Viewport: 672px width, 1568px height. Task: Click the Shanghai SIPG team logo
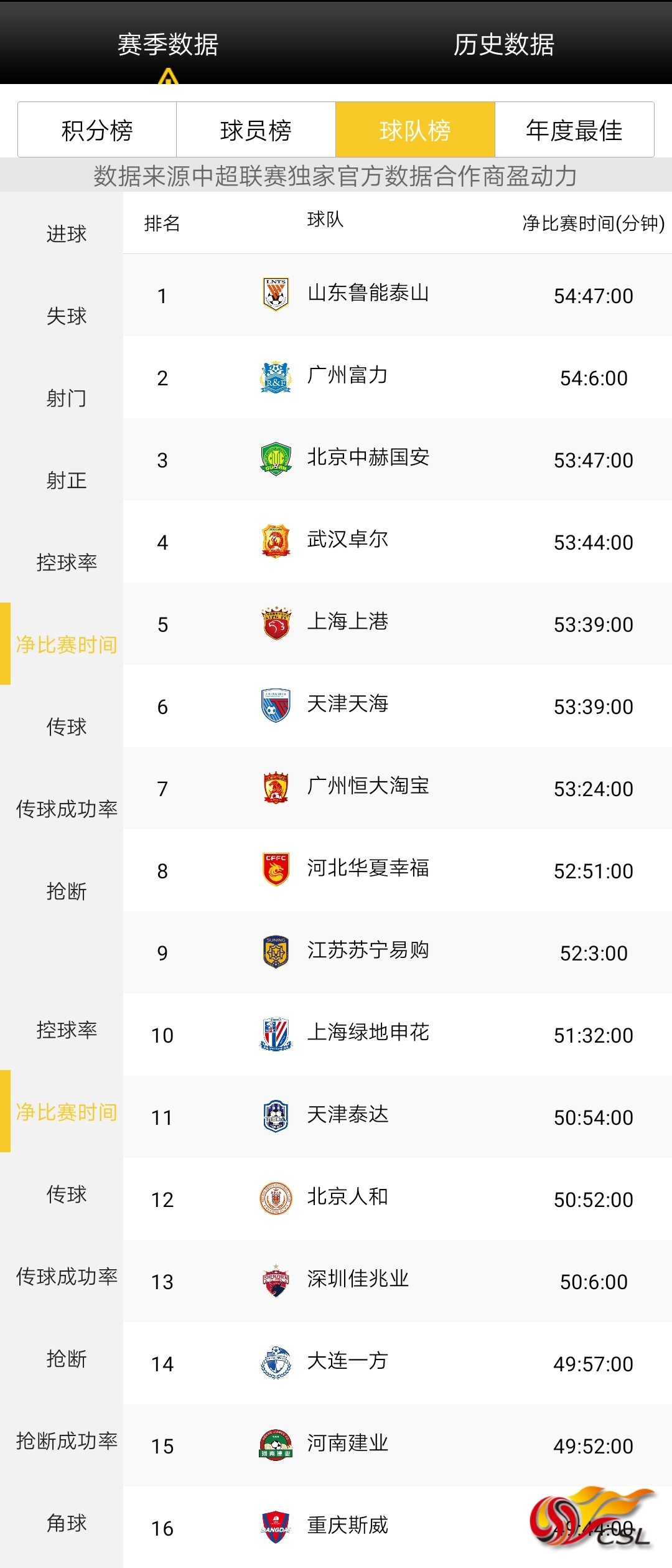click(x=276, y=624)
